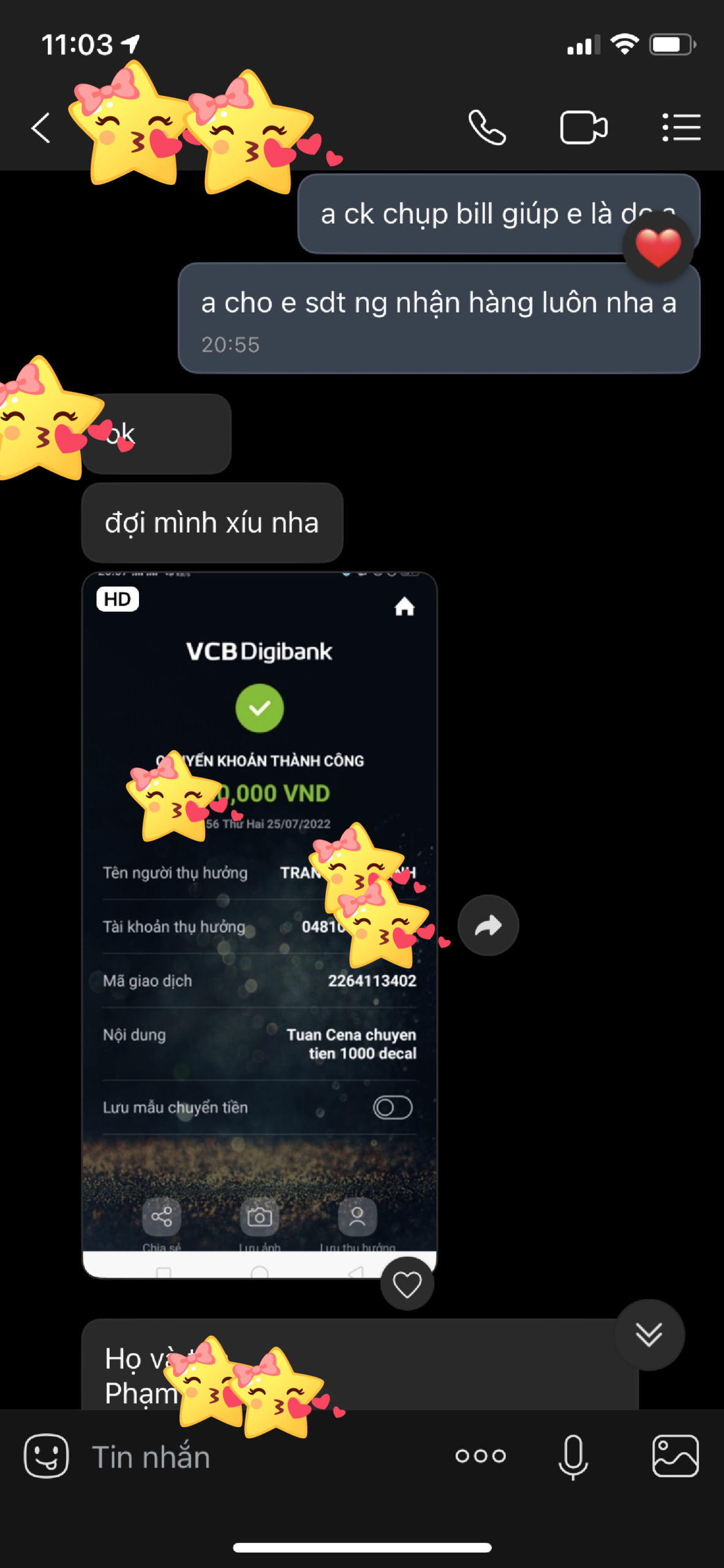The height and width of the screenshot is (1568, 724).
Task: Start a voice call
Action: tap(487, 127)
